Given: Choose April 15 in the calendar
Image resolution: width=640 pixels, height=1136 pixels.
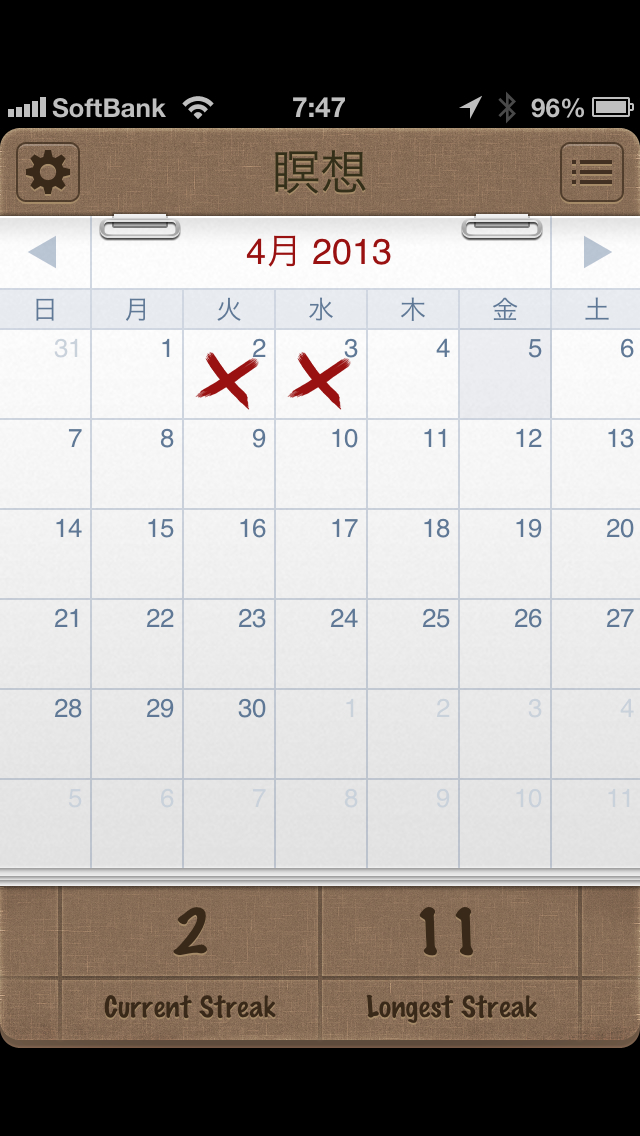Looking at the screenshot, I should [x=137, y=554].
